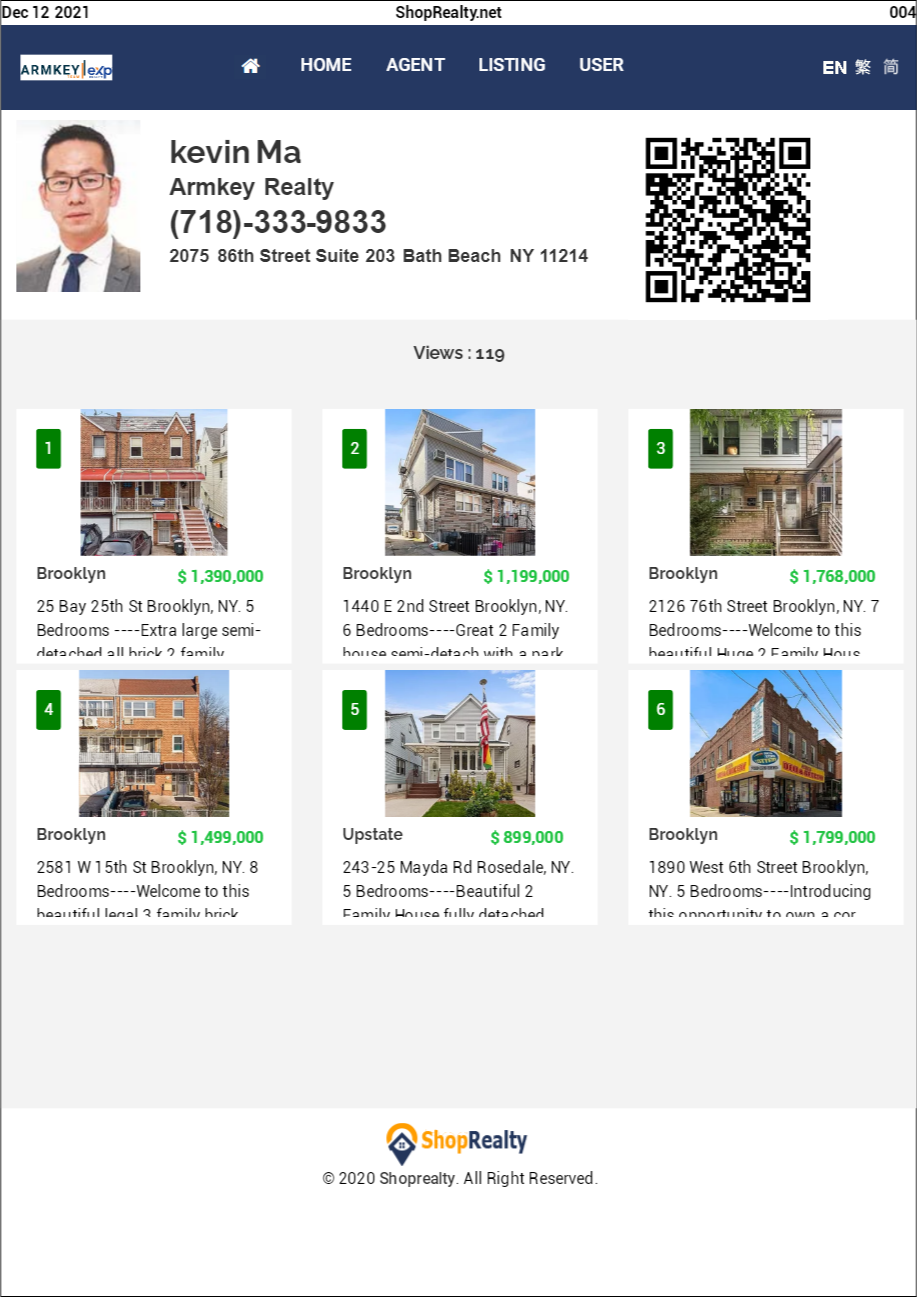Image resolution: width=917 pixels, height=1297 pixels.
Task: Switch language to Simplified Chinese 简
Action: coord(890,67)
